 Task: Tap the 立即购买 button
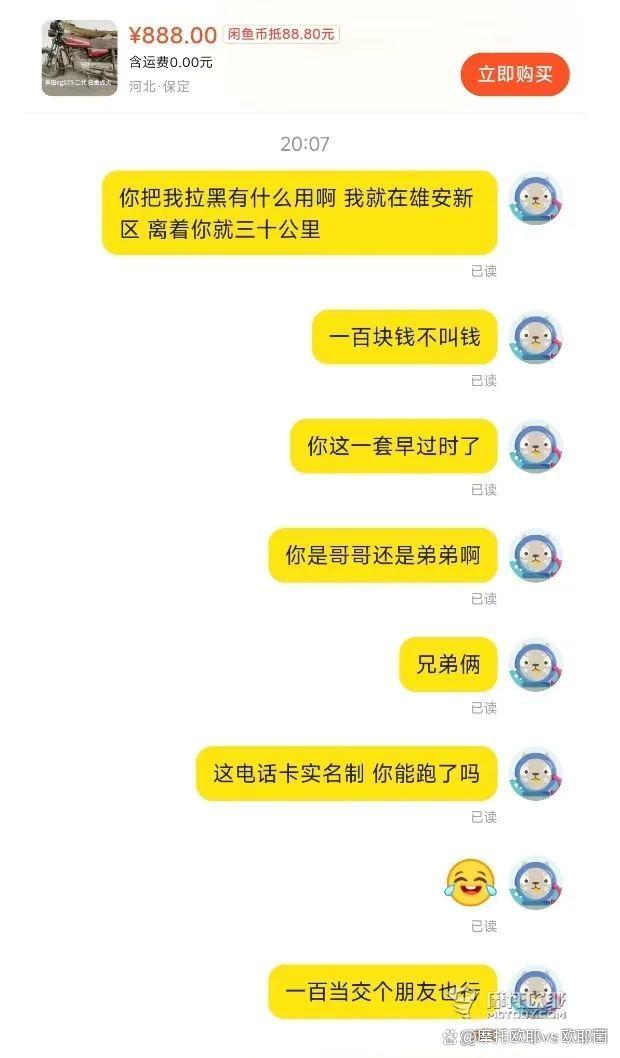(514, 75)
